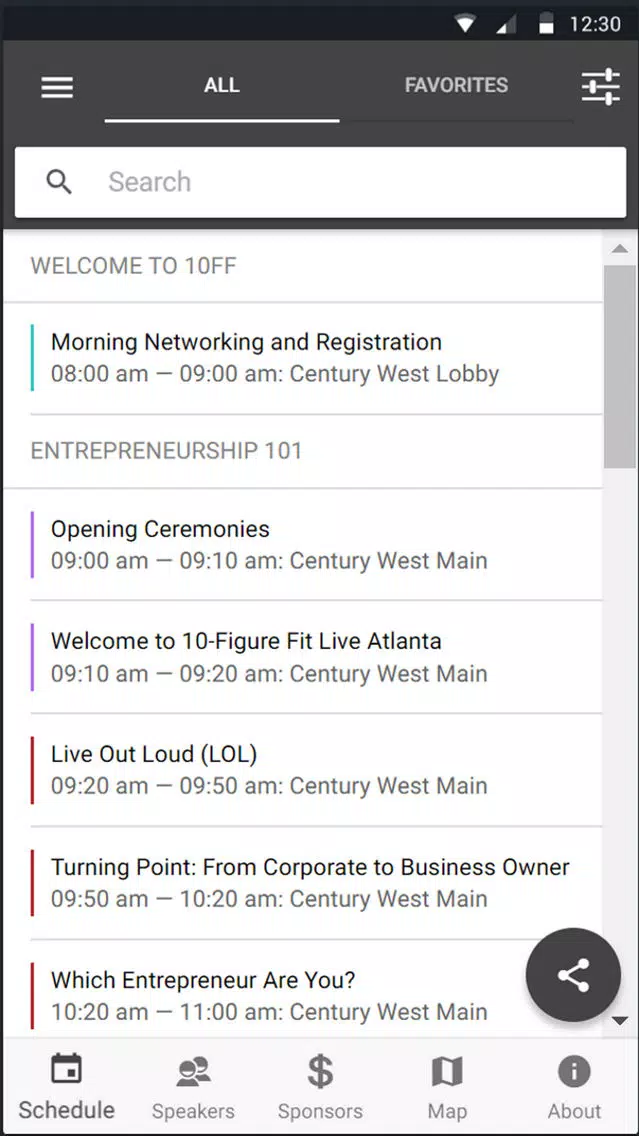Open the Sponsors tab
This screenshot has width=639, height=1136.
(320, 1088)
